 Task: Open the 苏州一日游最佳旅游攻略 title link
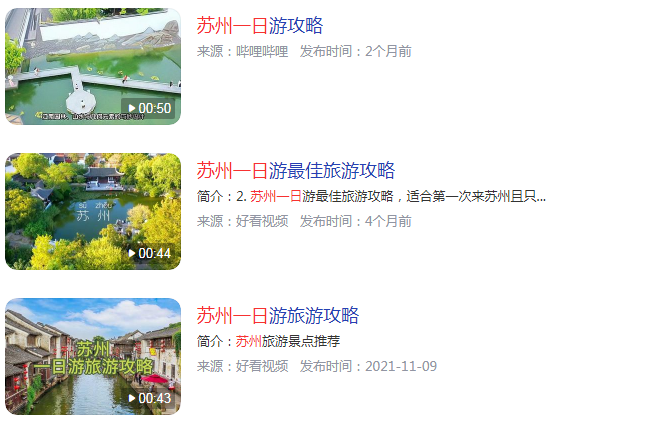[295, 170]
